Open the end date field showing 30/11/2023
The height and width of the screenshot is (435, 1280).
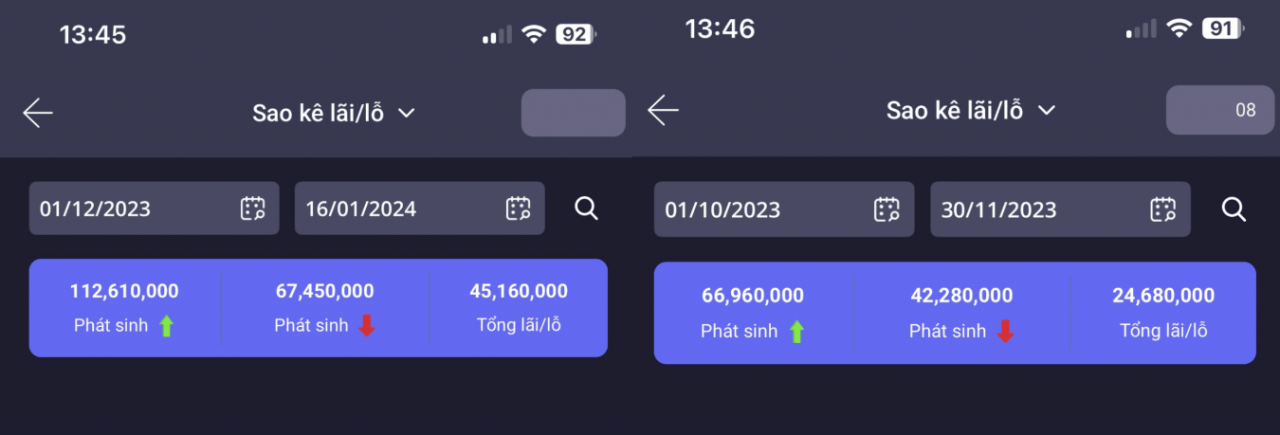point(1059,209)
